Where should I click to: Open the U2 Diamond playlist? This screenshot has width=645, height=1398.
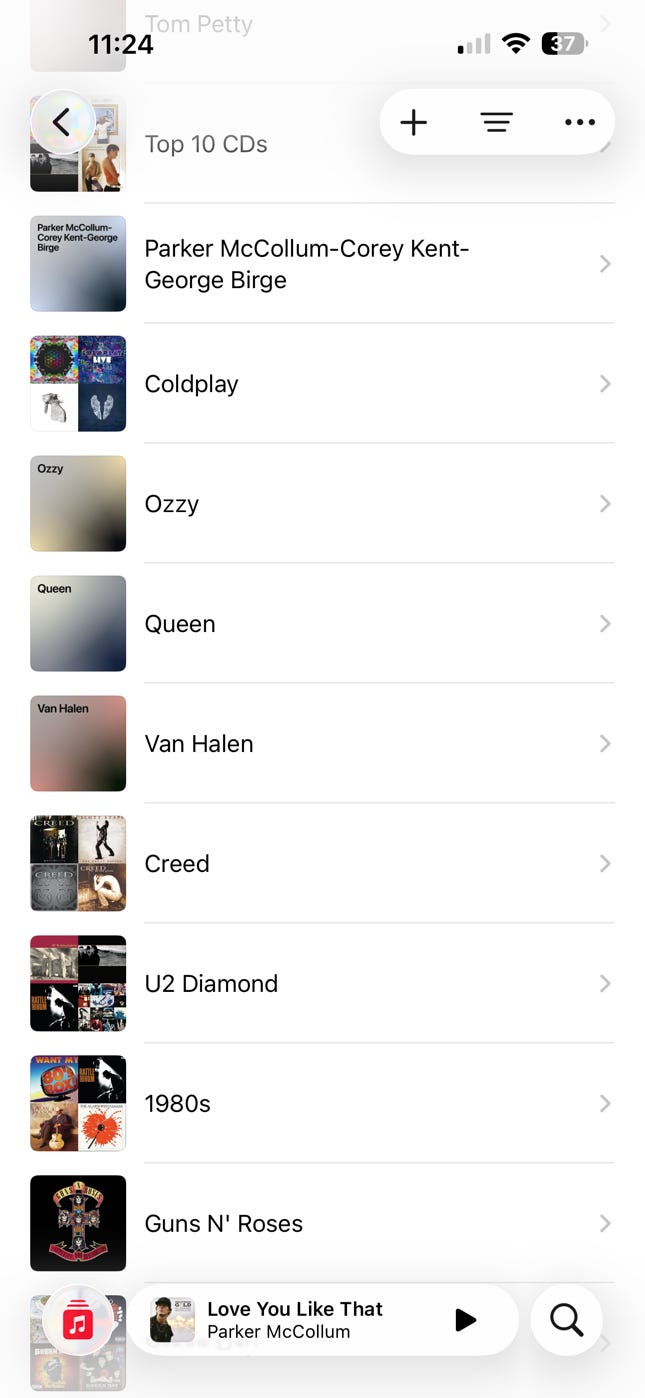(x=211, y=984)
